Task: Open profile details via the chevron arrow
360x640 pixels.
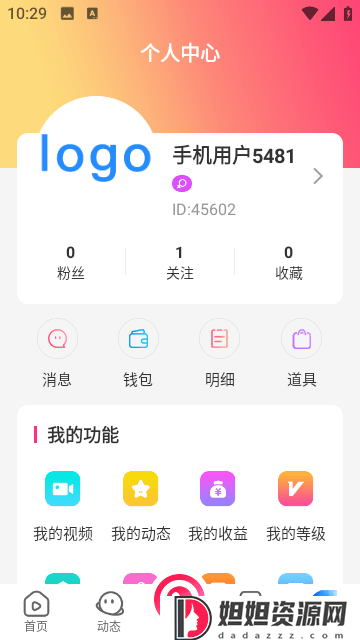Action: click(x=318, y=176)
